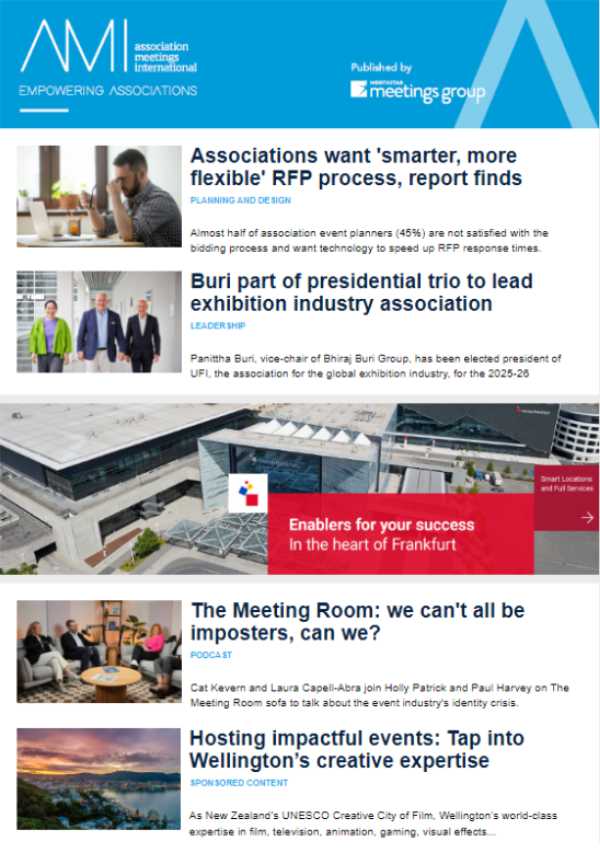
Task: Open the 'smarter, more flexible' RFP process article
Action: pos(356,168)
